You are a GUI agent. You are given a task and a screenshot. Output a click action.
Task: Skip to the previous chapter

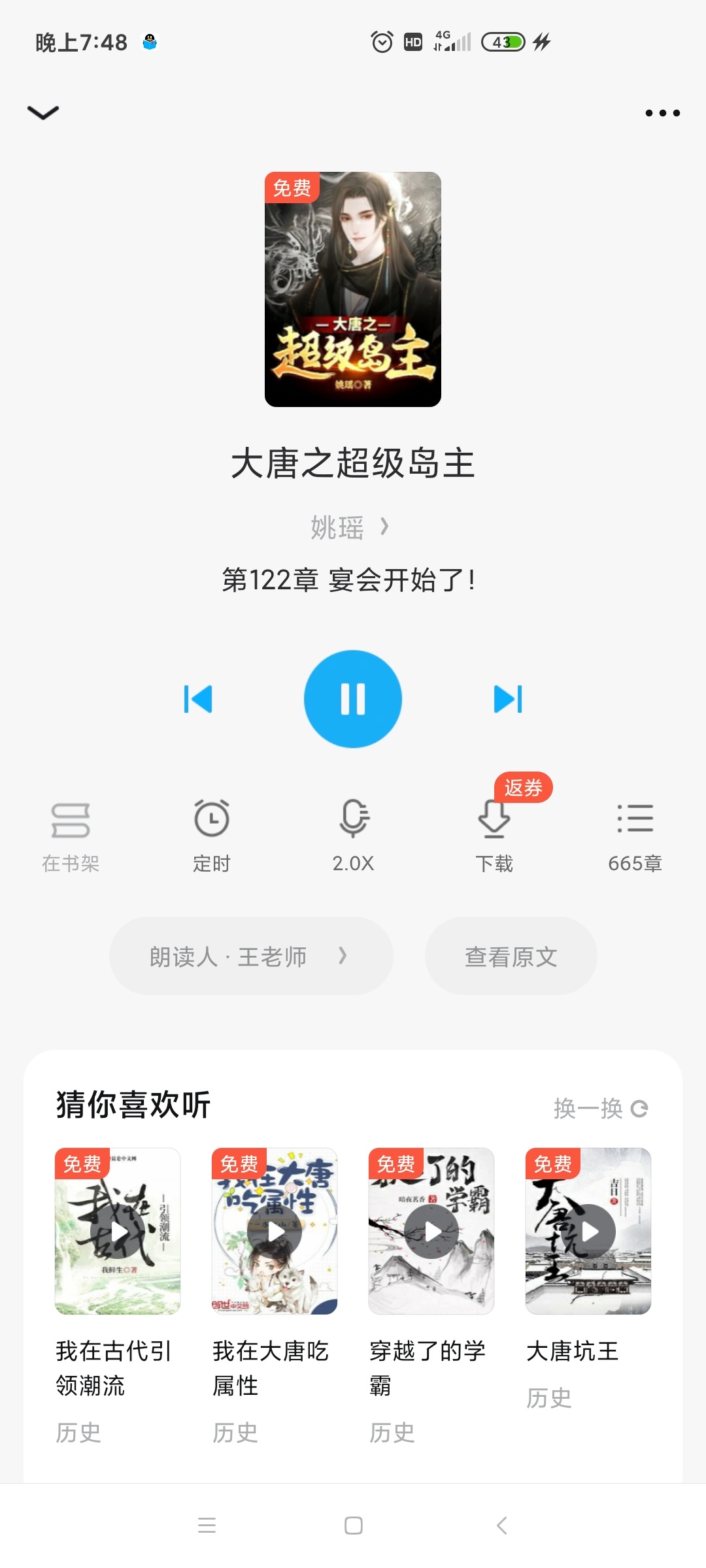pyautogui.click(x=198, y=699)
